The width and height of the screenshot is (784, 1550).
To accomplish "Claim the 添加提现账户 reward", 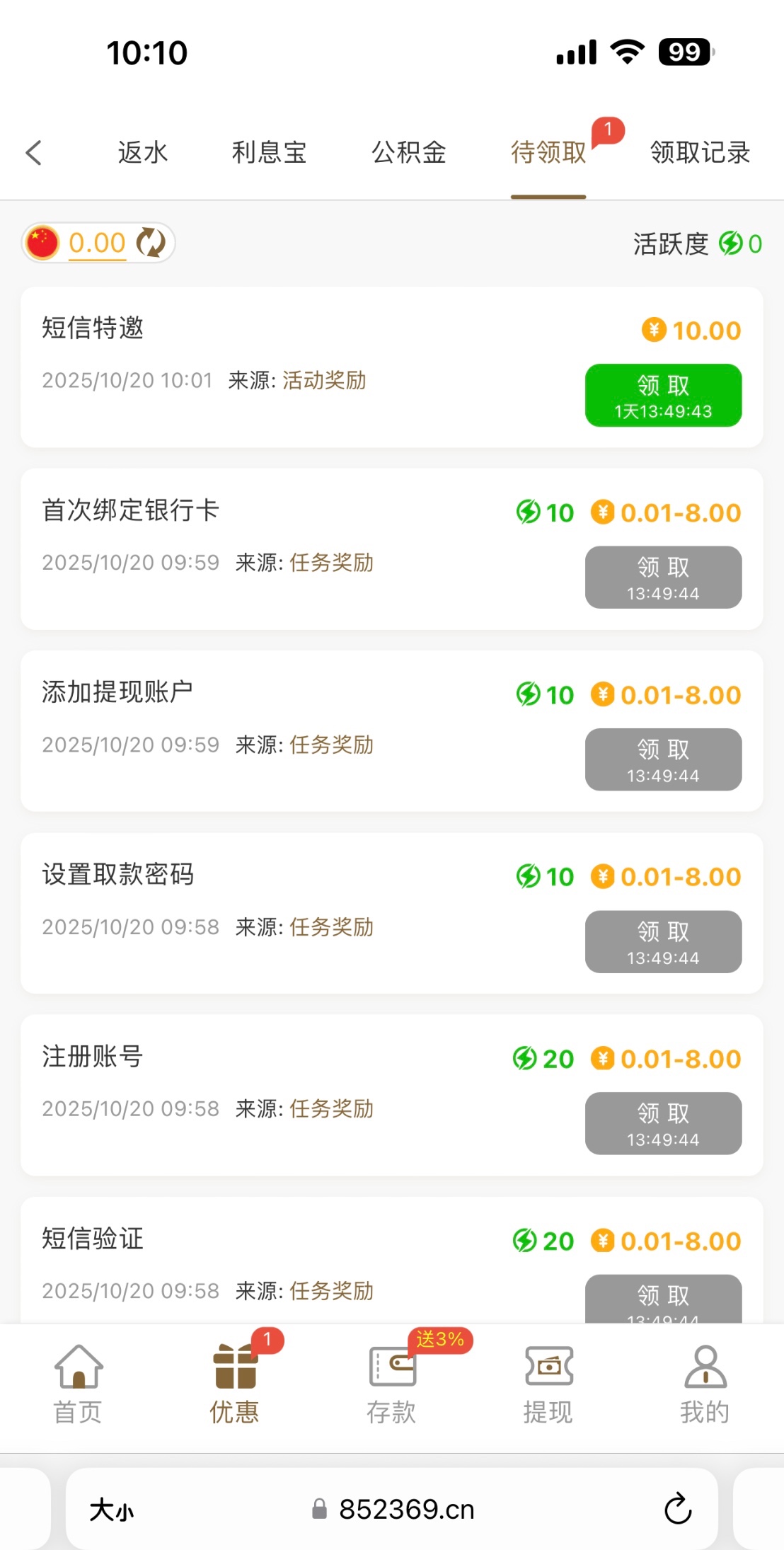I will pyautogui.click(x=663, y=759).
